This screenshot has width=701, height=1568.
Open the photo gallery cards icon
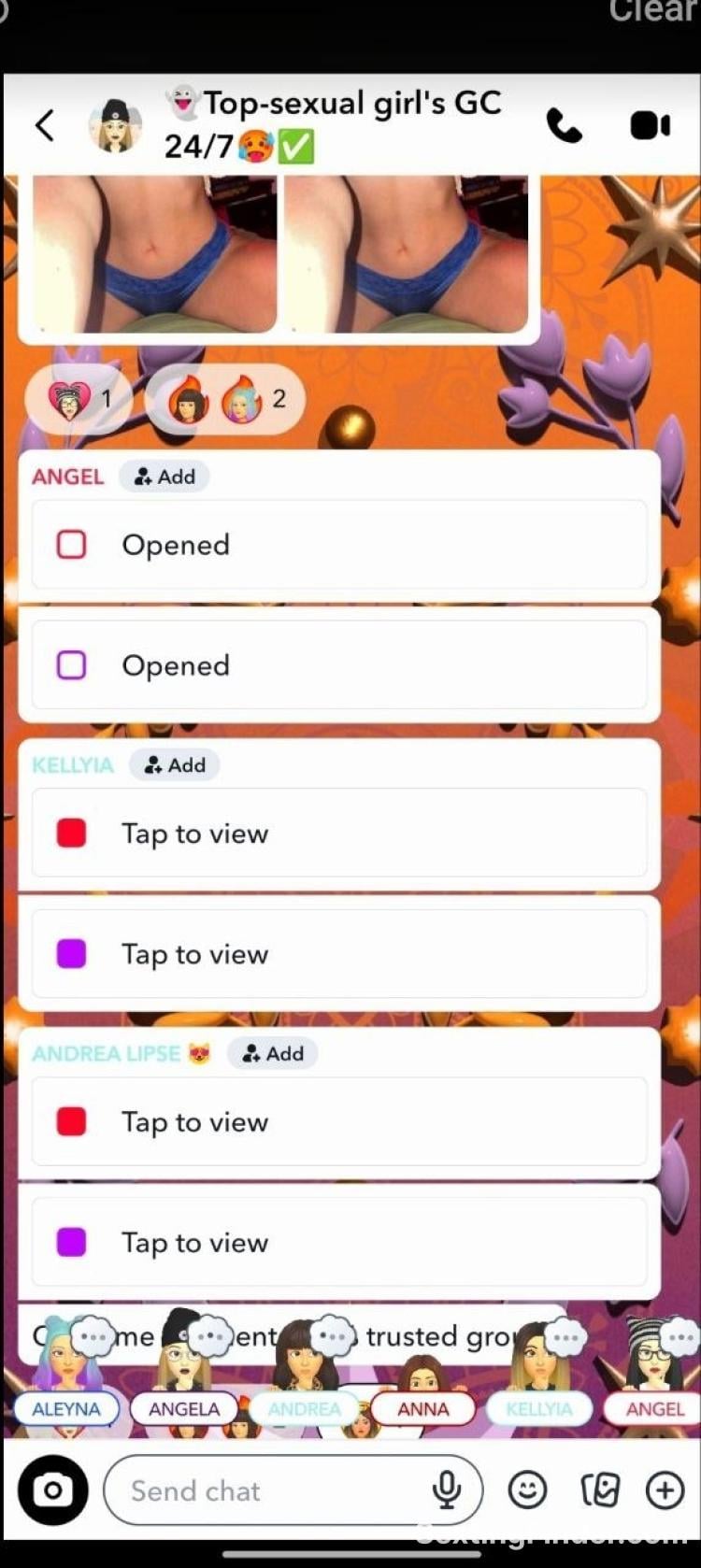pos(599,1490)
